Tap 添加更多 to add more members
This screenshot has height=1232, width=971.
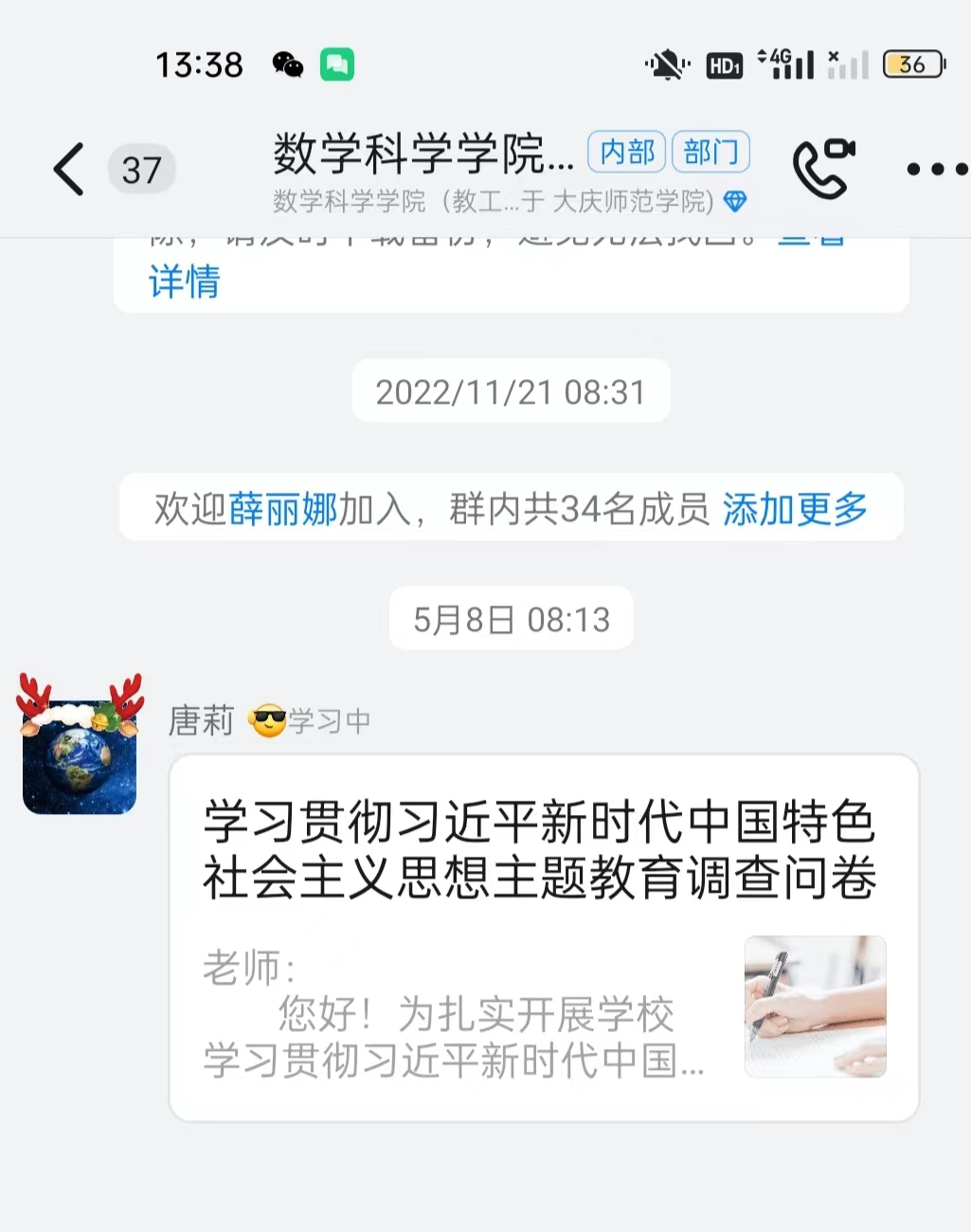795,509
